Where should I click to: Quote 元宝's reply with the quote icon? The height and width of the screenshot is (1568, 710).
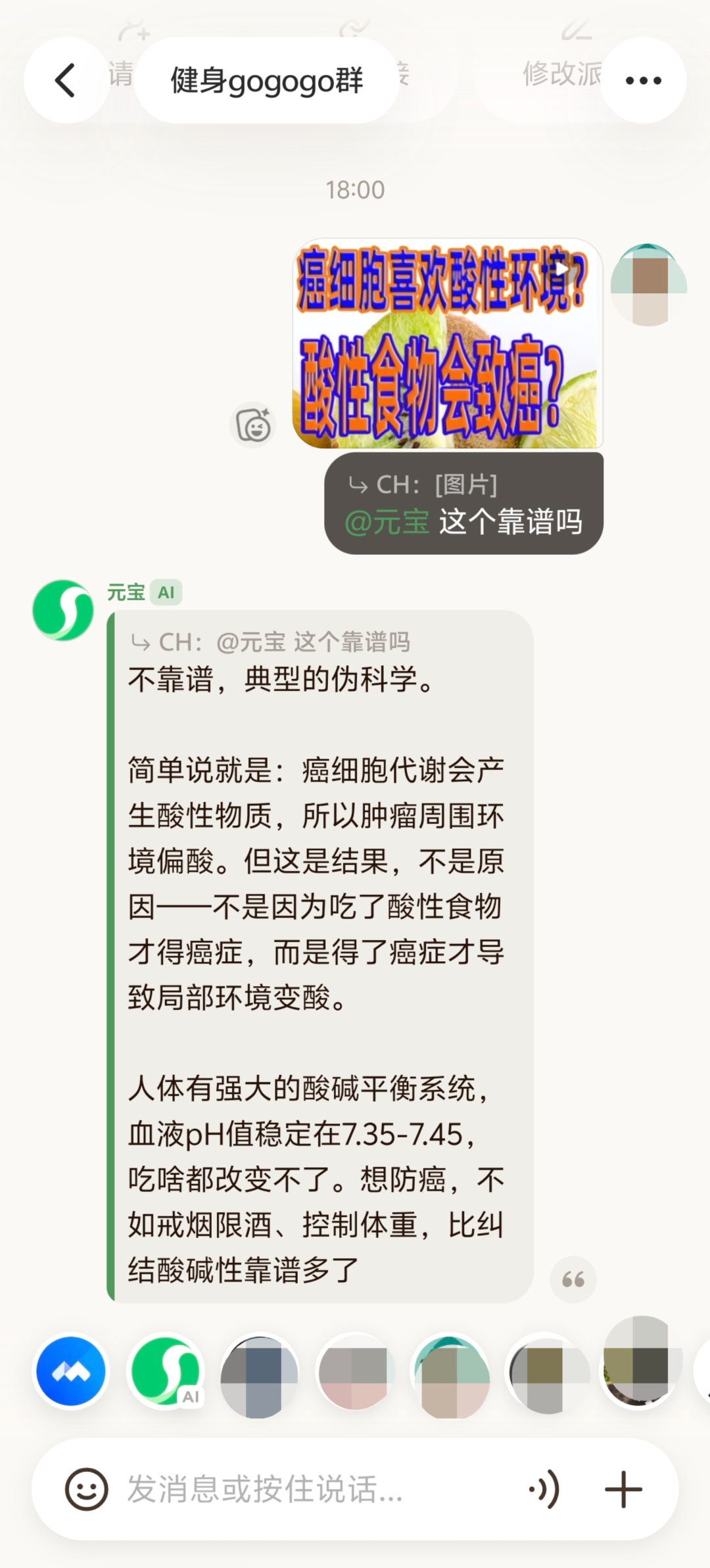573,1279
